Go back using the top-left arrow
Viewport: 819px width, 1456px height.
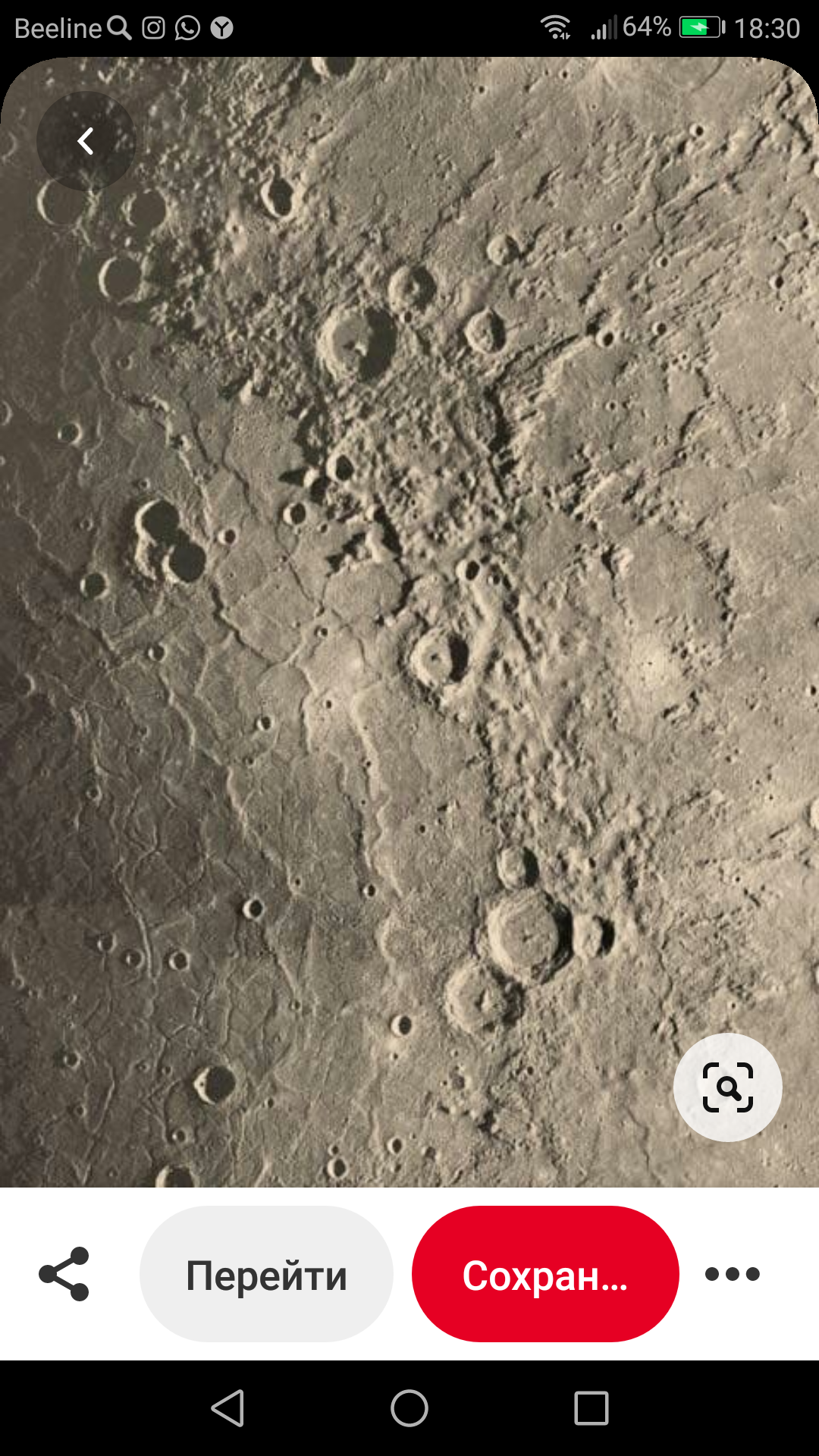[86, 141]
